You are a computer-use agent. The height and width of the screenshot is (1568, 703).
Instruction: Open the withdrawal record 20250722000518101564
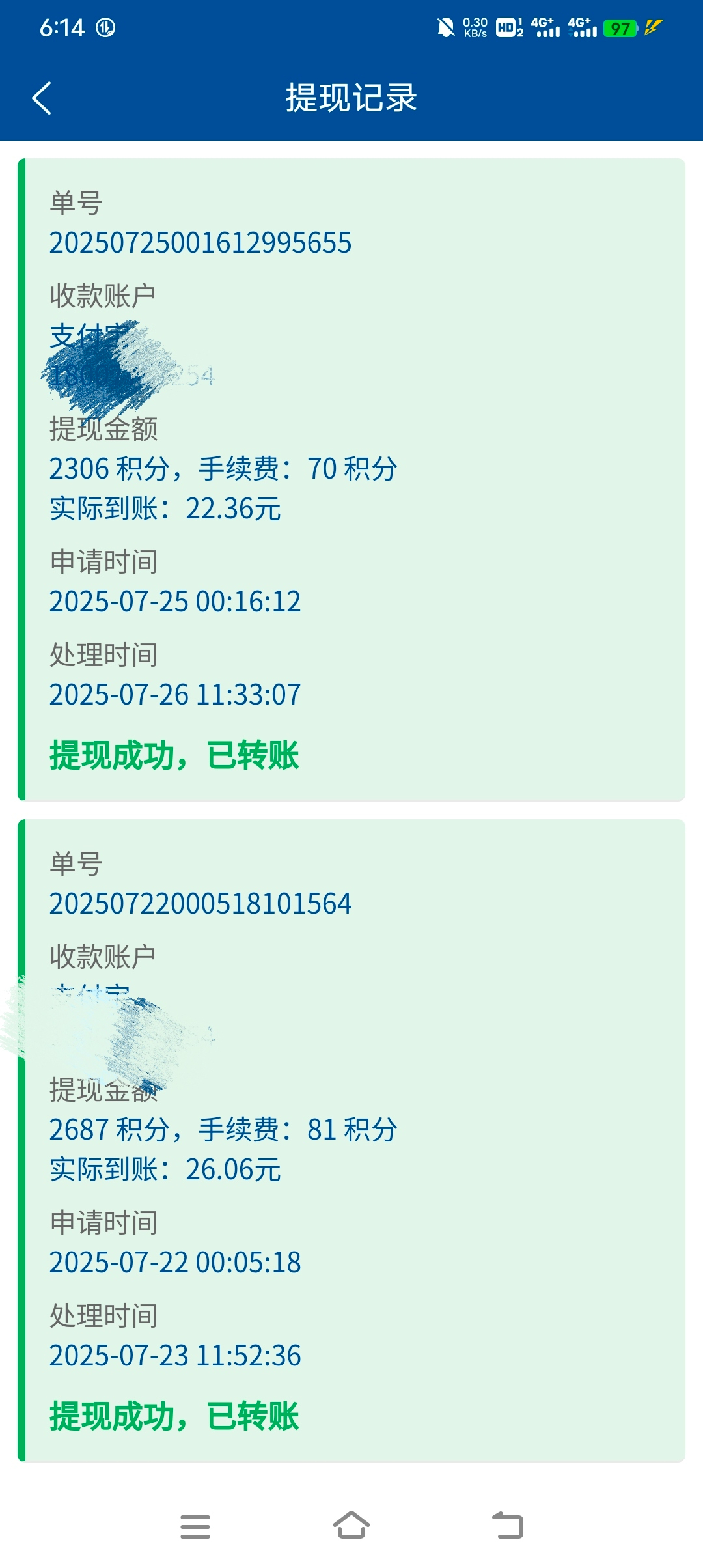coord(351,1140)
